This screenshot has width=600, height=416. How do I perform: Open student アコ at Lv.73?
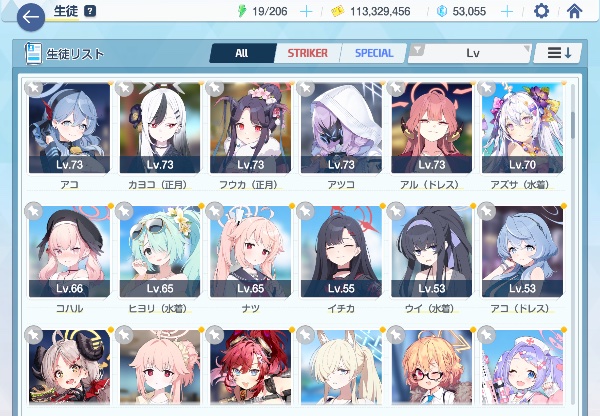point(69,128)
